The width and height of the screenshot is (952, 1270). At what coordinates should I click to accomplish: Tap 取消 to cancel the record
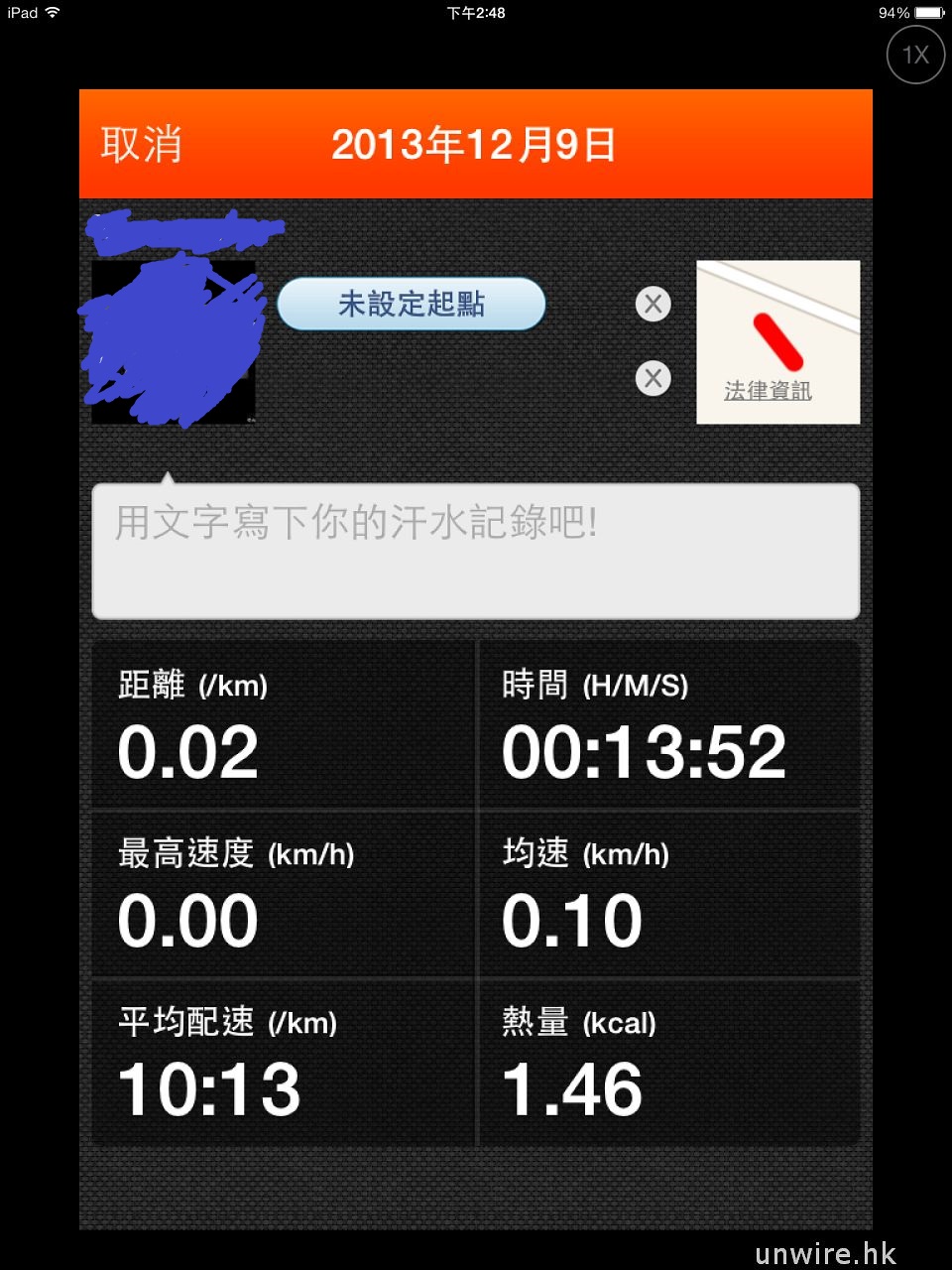point(141,145)
